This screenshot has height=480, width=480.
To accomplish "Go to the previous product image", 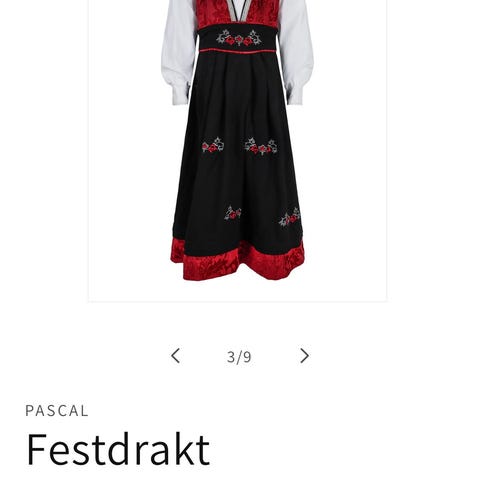I will pyautogui.click(x=175, y=356).
